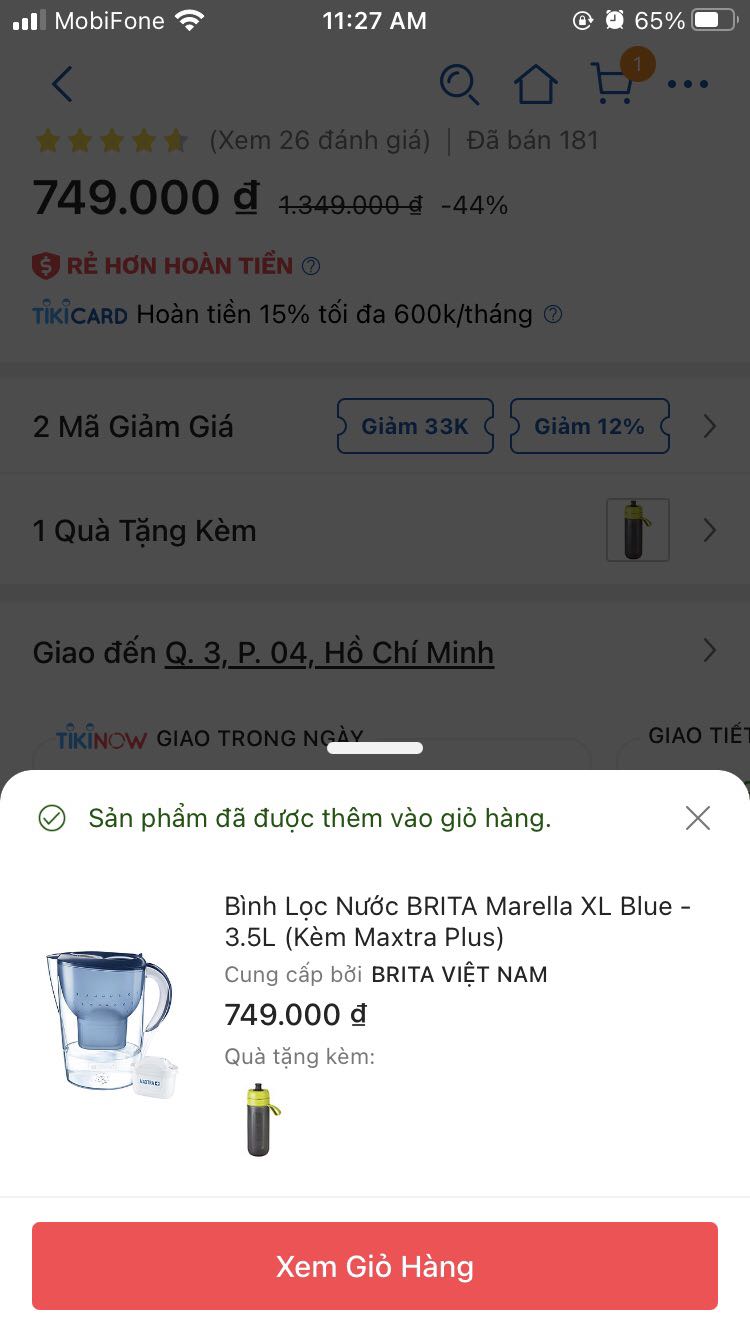Go to homepage via the home icon
Image resolution: width=750 pixels, height=1334 pixels.
[x=536, y=84]
